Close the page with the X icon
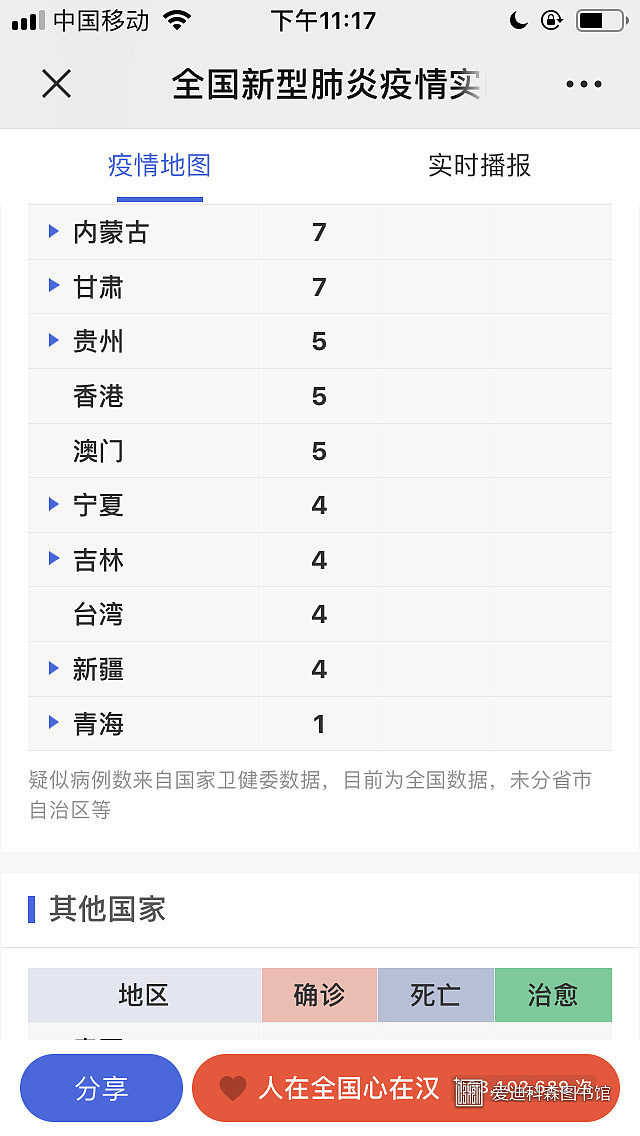Screen dimensions: 640x1136 [x=57, y=84]
